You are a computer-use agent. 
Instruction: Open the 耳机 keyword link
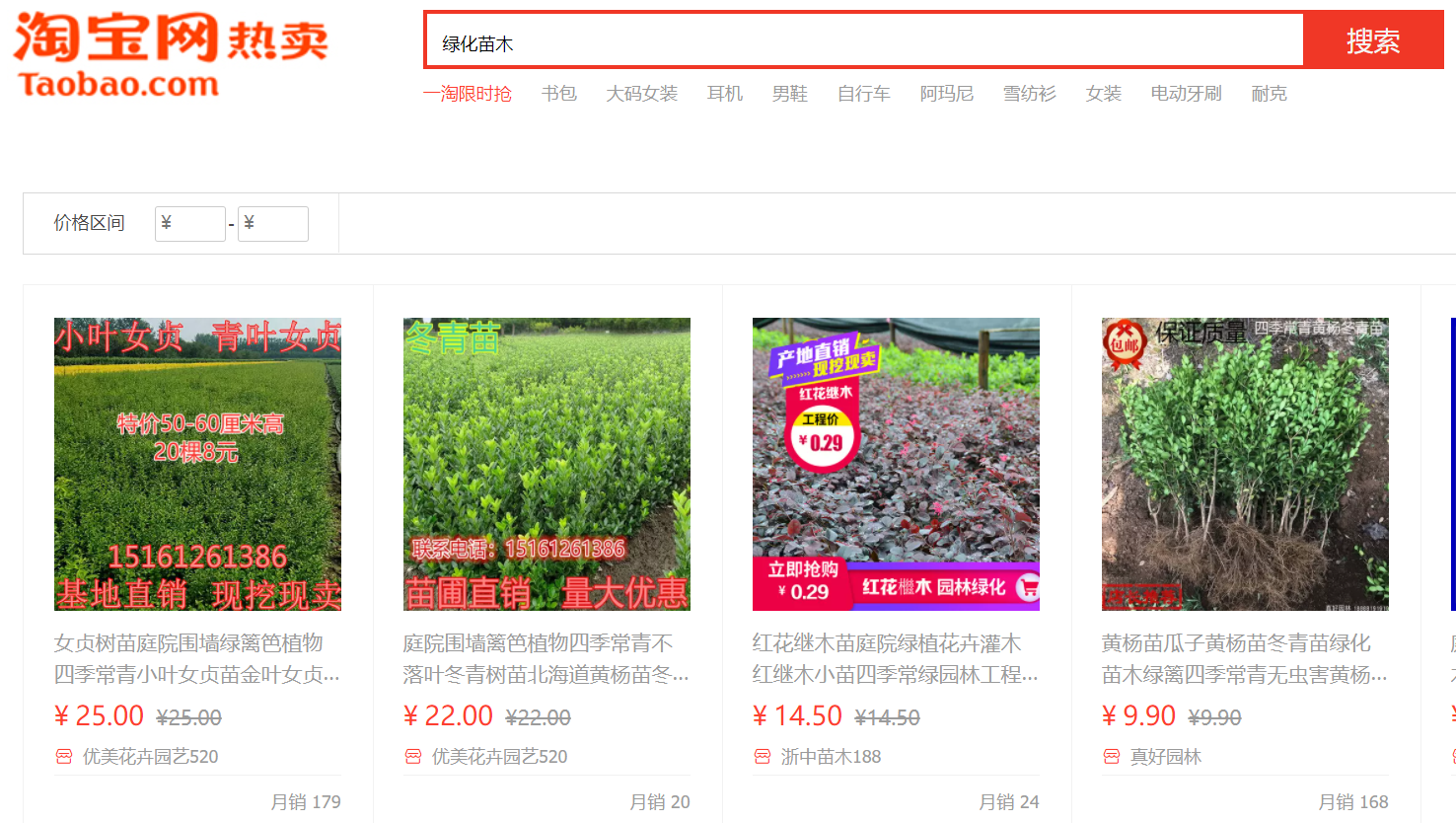[x=724, y=94]
